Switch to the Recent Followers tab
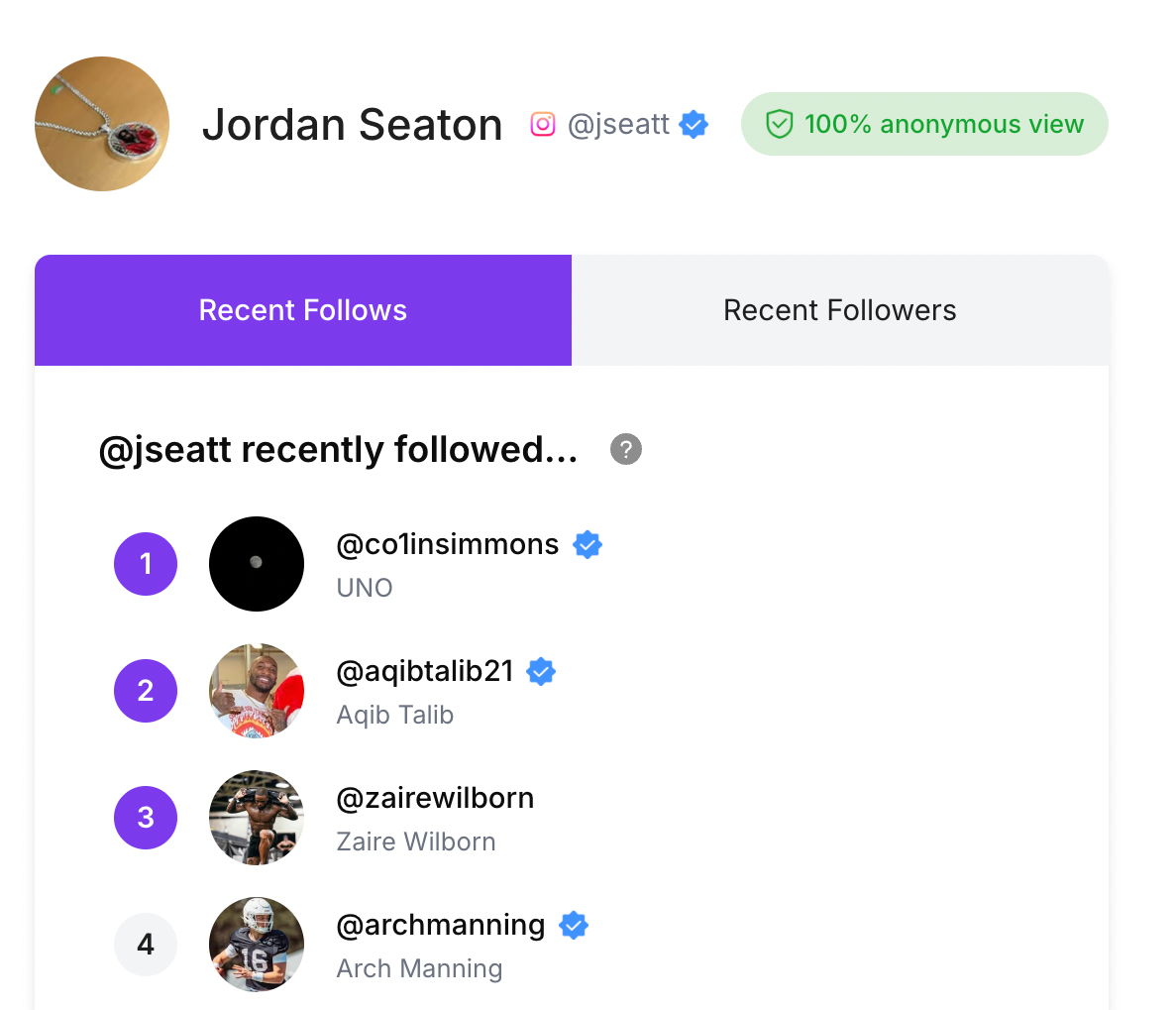This screenshot has width=1176, height=1010. [839, 310]
